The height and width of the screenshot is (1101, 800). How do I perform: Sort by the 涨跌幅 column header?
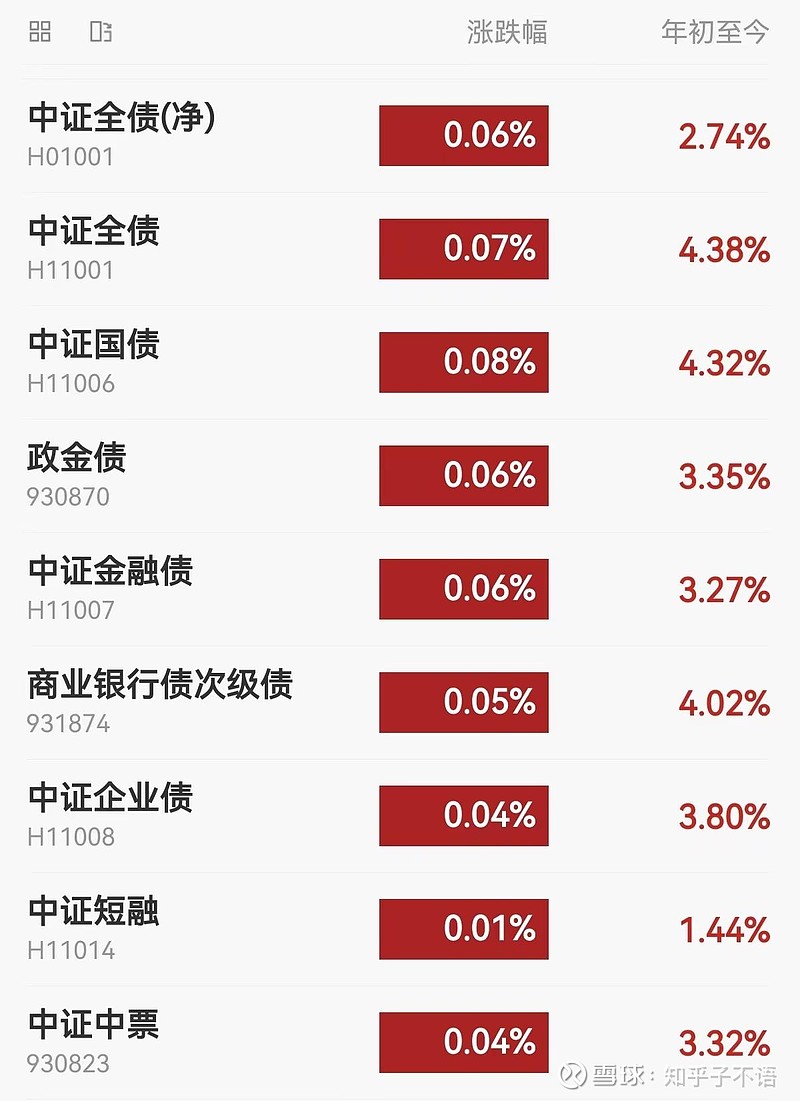point(503,32)
